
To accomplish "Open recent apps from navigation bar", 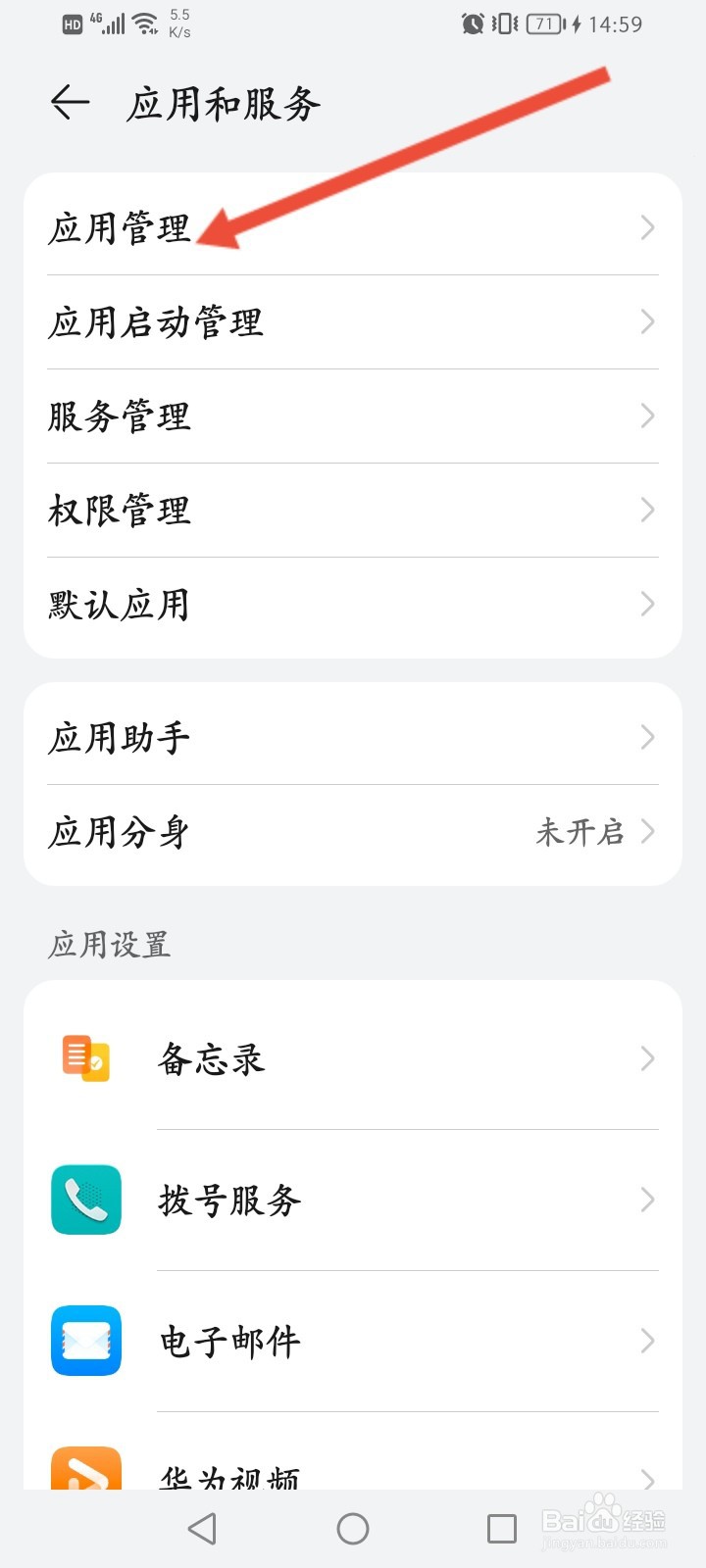I will point(502,1529).
